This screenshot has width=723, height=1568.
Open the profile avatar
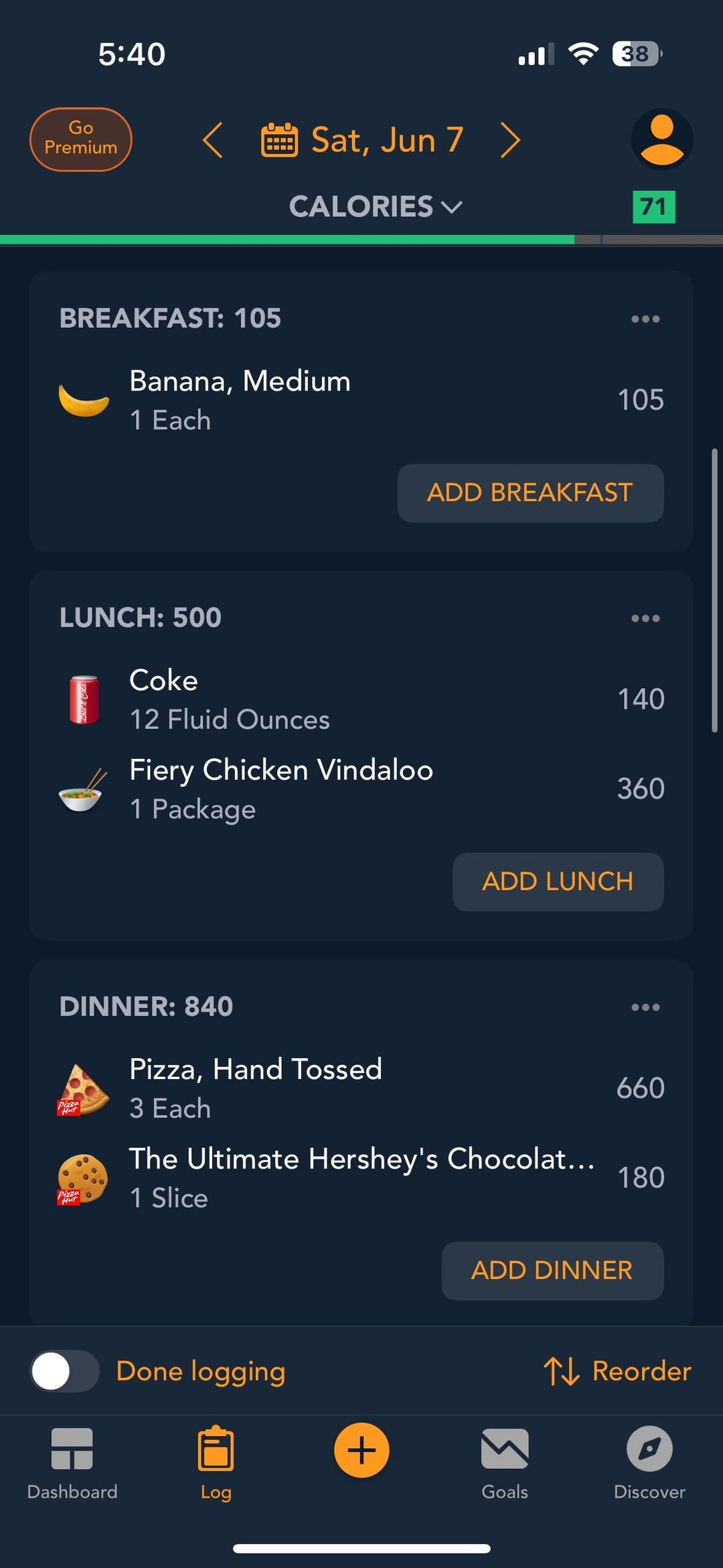661,139
